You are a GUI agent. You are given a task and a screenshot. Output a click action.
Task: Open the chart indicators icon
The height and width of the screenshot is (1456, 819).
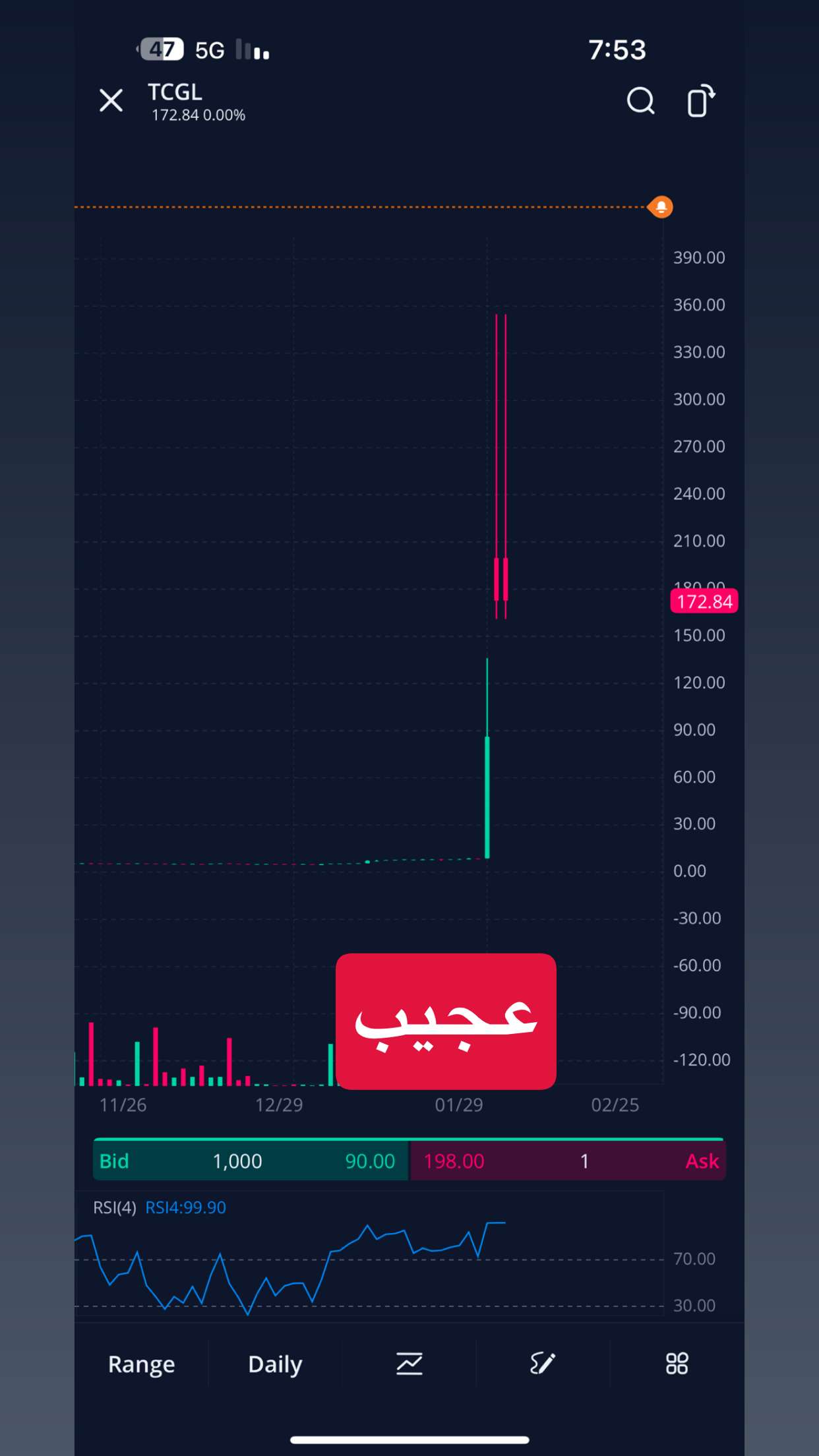click(409, 1363)
